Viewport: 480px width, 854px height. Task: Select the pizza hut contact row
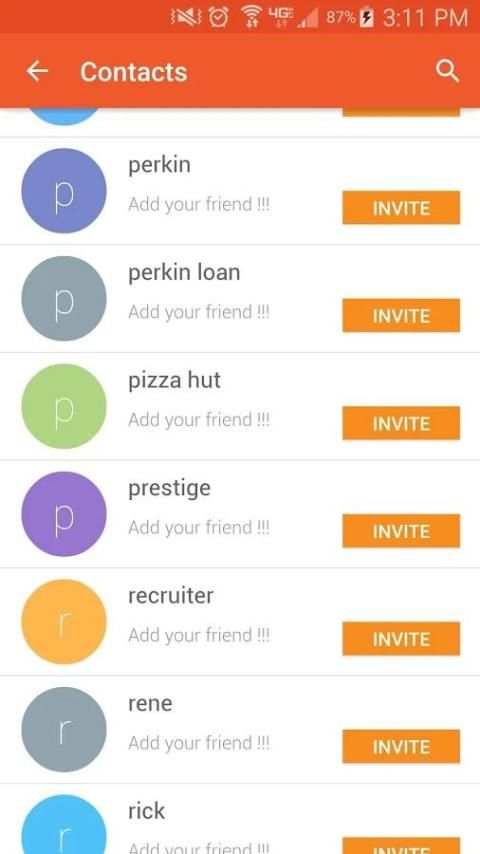pyautogui.click(x=240, y=406)
